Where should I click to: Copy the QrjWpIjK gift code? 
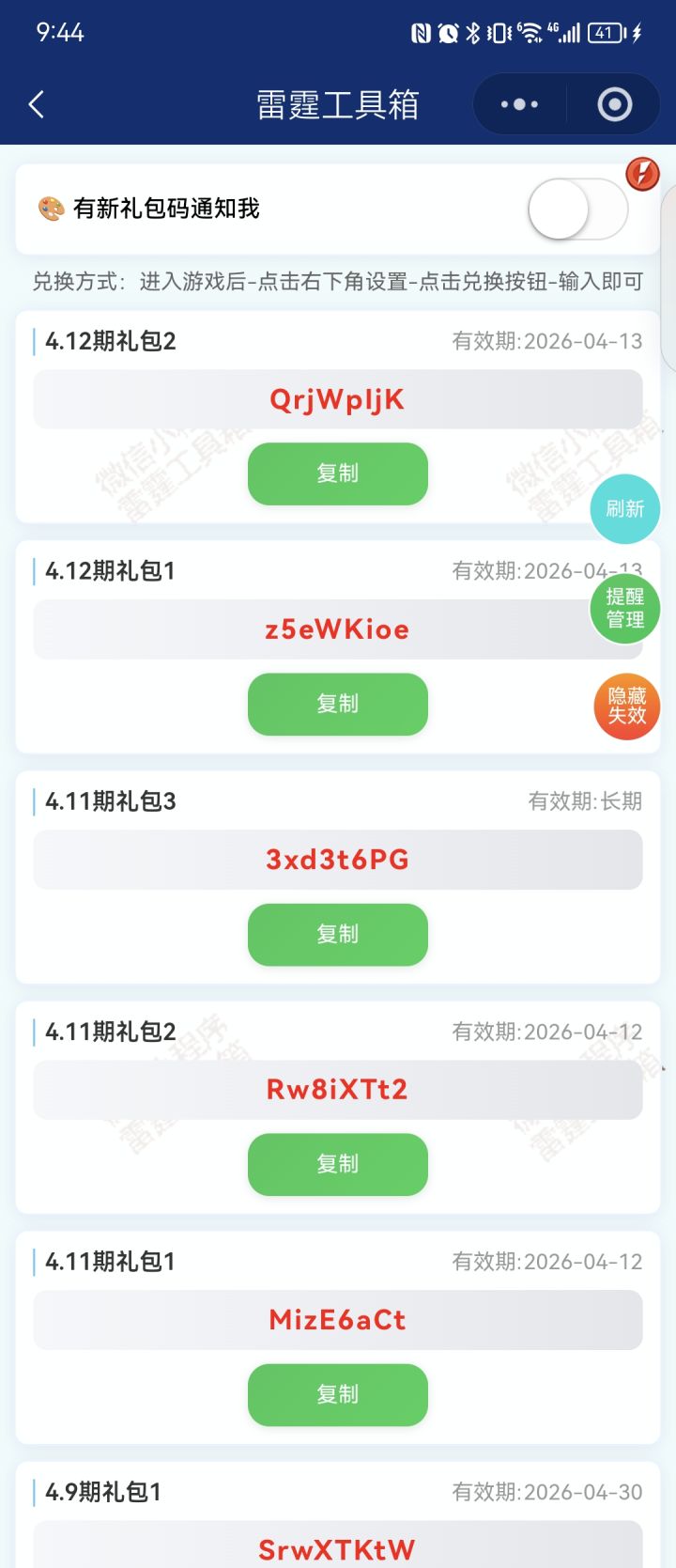tap(337, 474)
